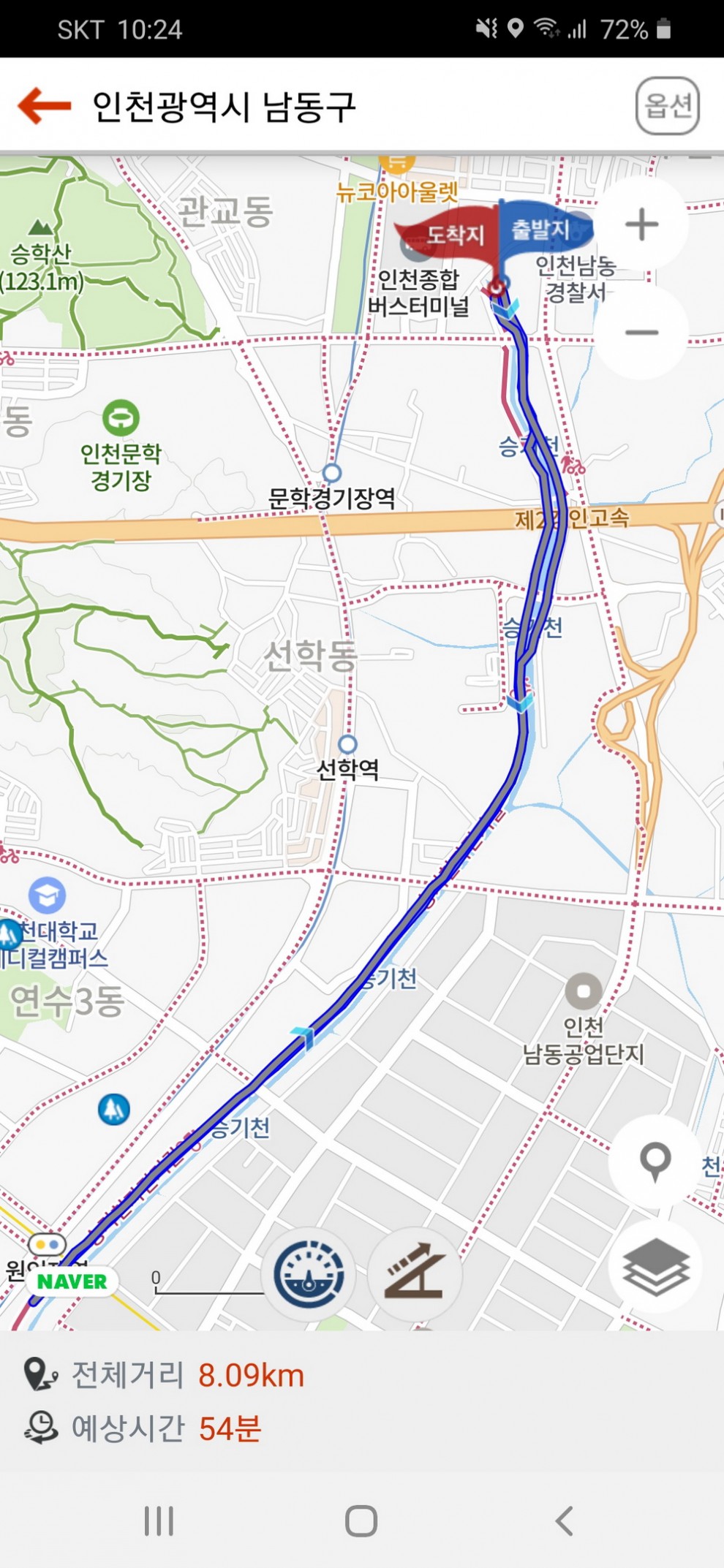The image size is (724, 1568).
Task: Show the route elevation slope
Action: coord(415,1274)
